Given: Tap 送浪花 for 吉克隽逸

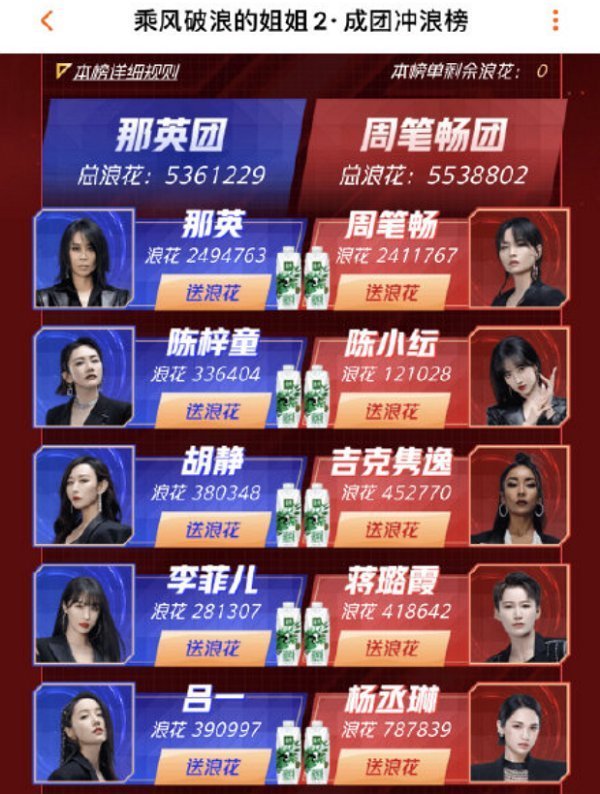Looking at the screenshot, I should pyautogui.click(x=392, y=529).
